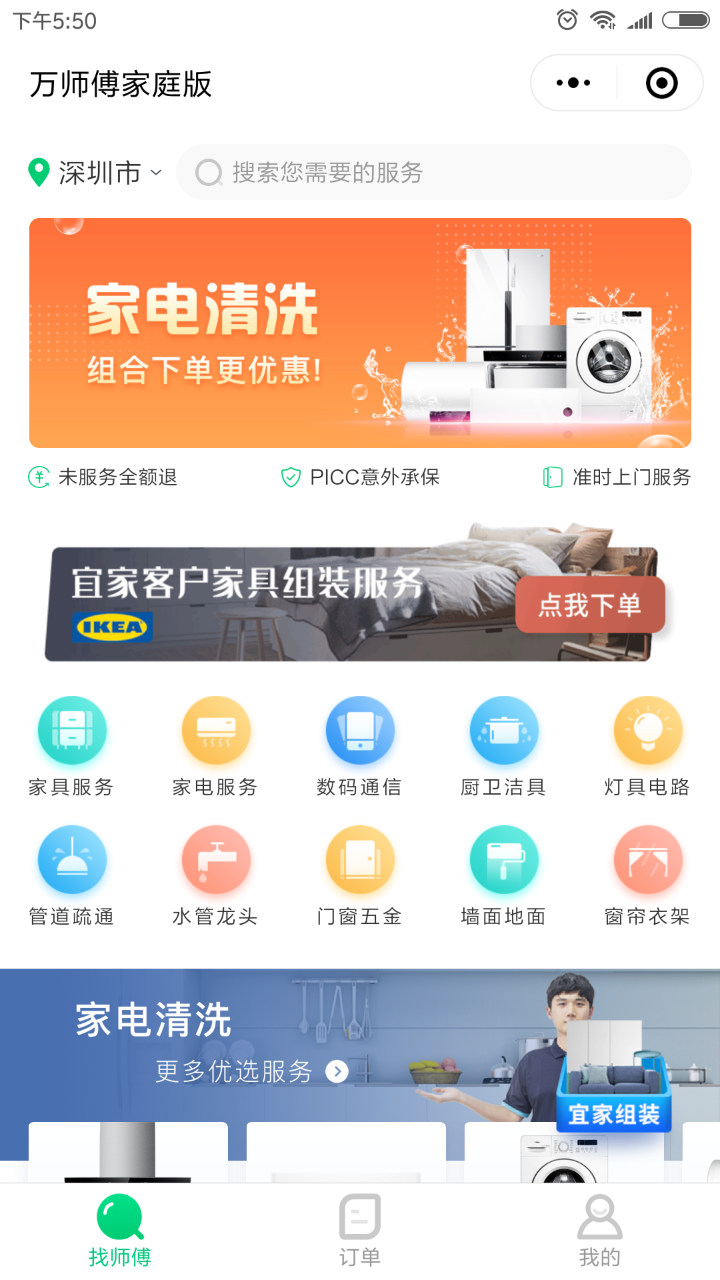Select the 管道疏通 service
The height and width of the screenshot is (1280, 720).
point(72,876)
